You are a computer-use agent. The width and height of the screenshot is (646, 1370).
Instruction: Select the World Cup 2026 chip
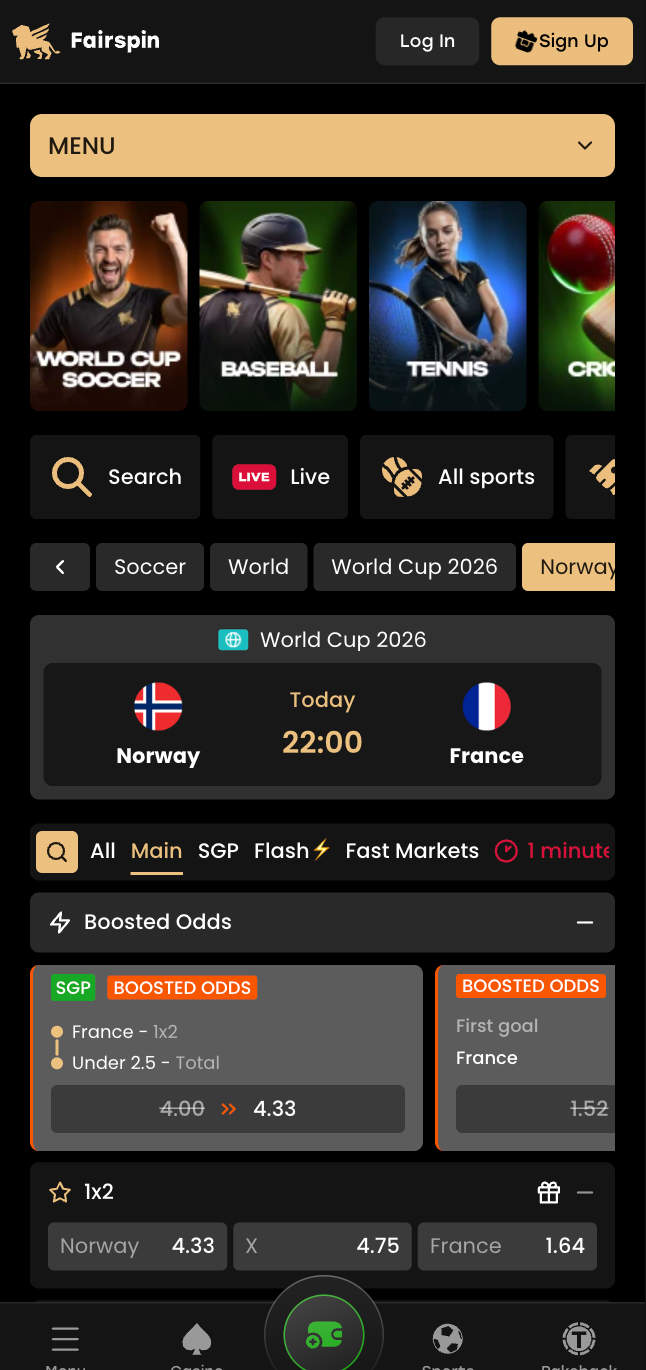[415, 567]
